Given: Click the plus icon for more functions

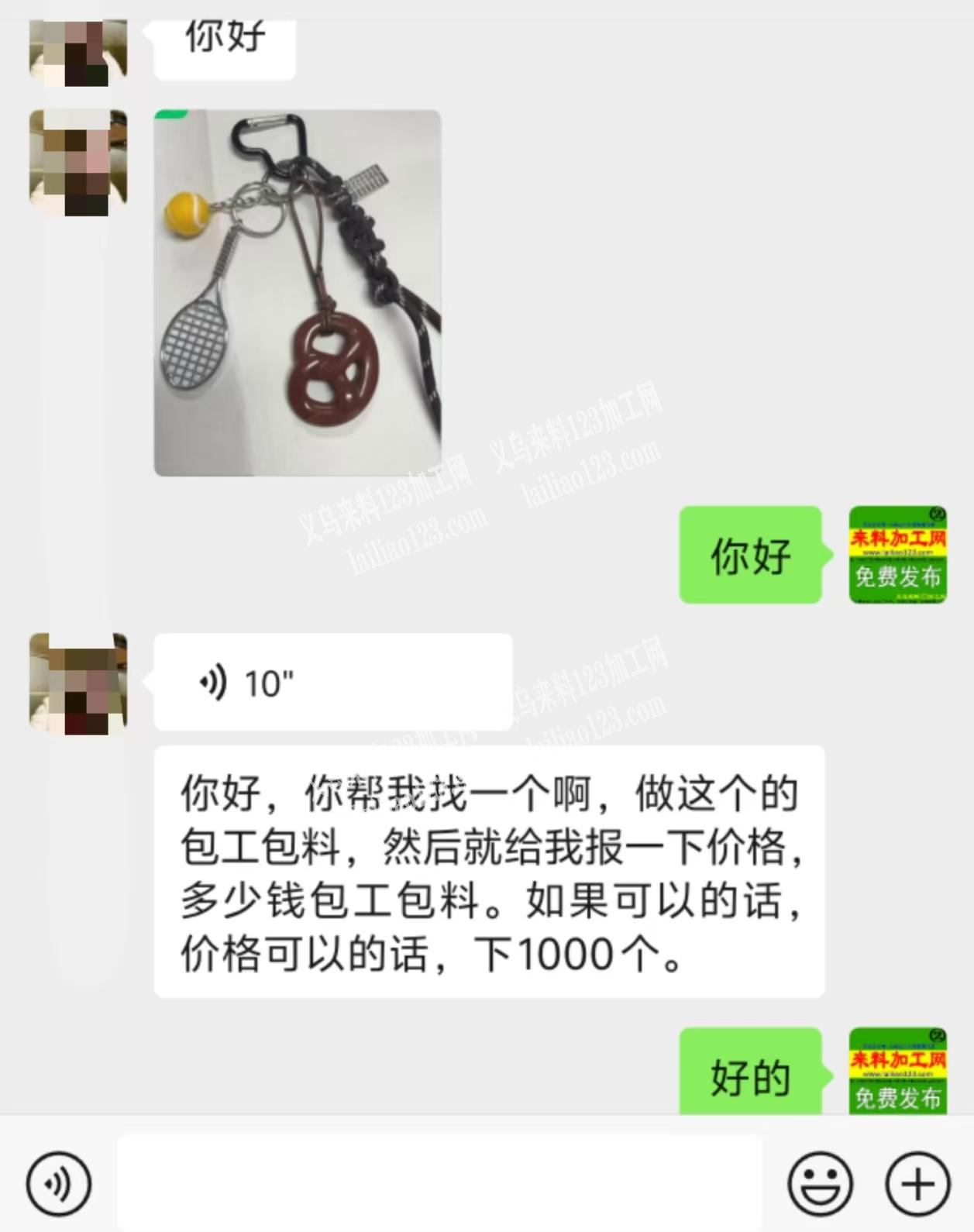Looking at the screenshot, I should pyautogui.click(x=917, y=1182).
